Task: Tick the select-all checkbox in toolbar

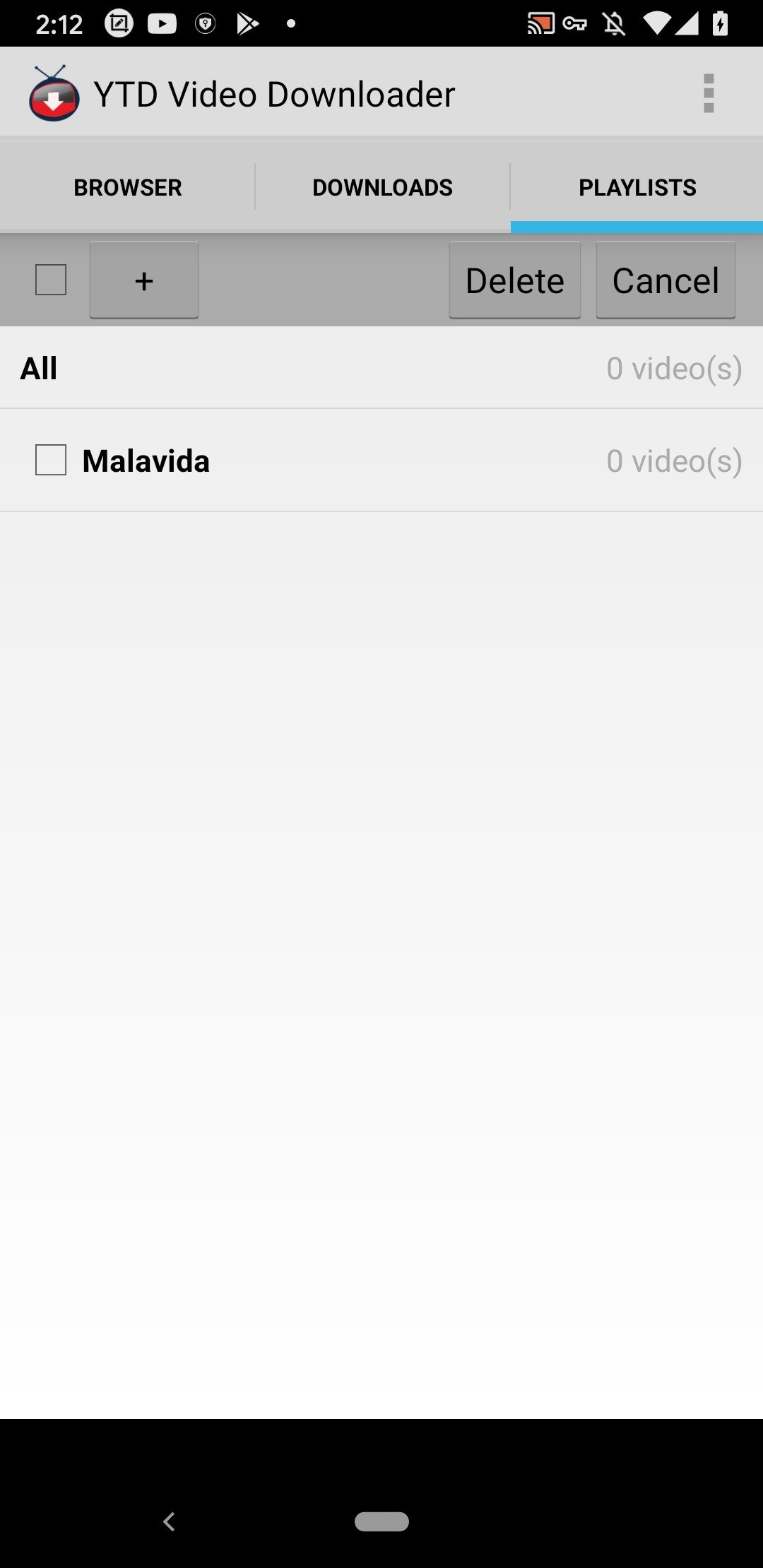Action: [51, 280]
